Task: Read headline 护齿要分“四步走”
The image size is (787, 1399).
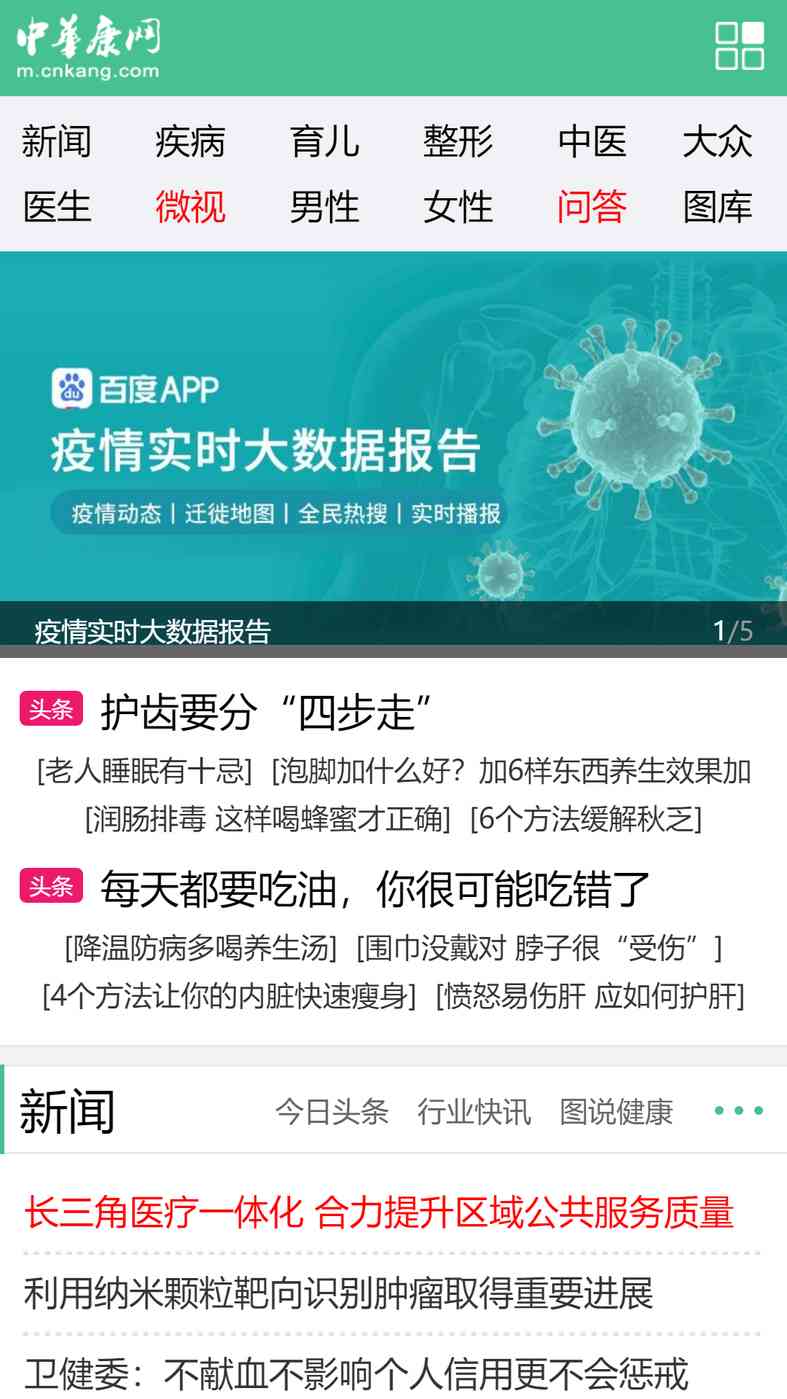Action: pos(266,712)
